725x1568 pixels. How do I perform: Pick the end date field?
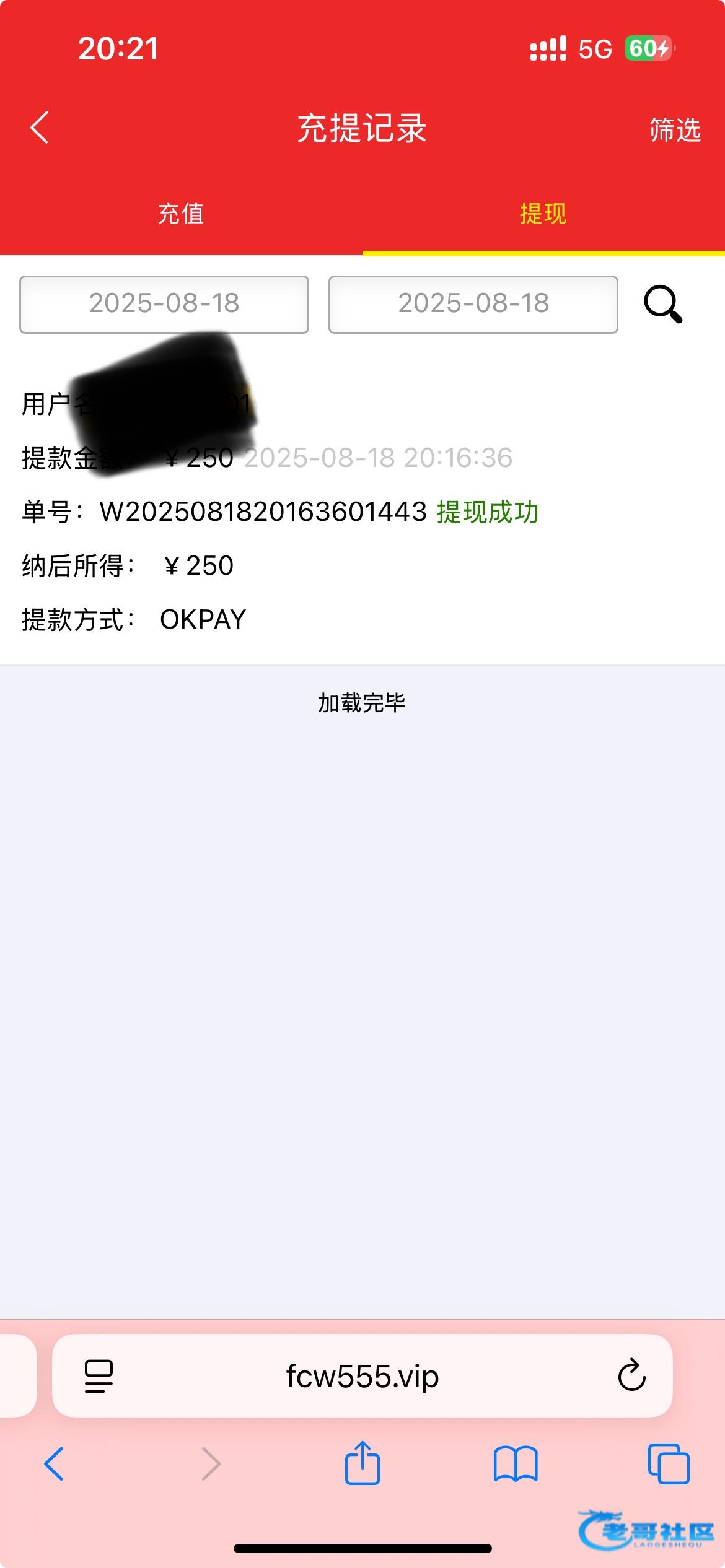[473, 304]
